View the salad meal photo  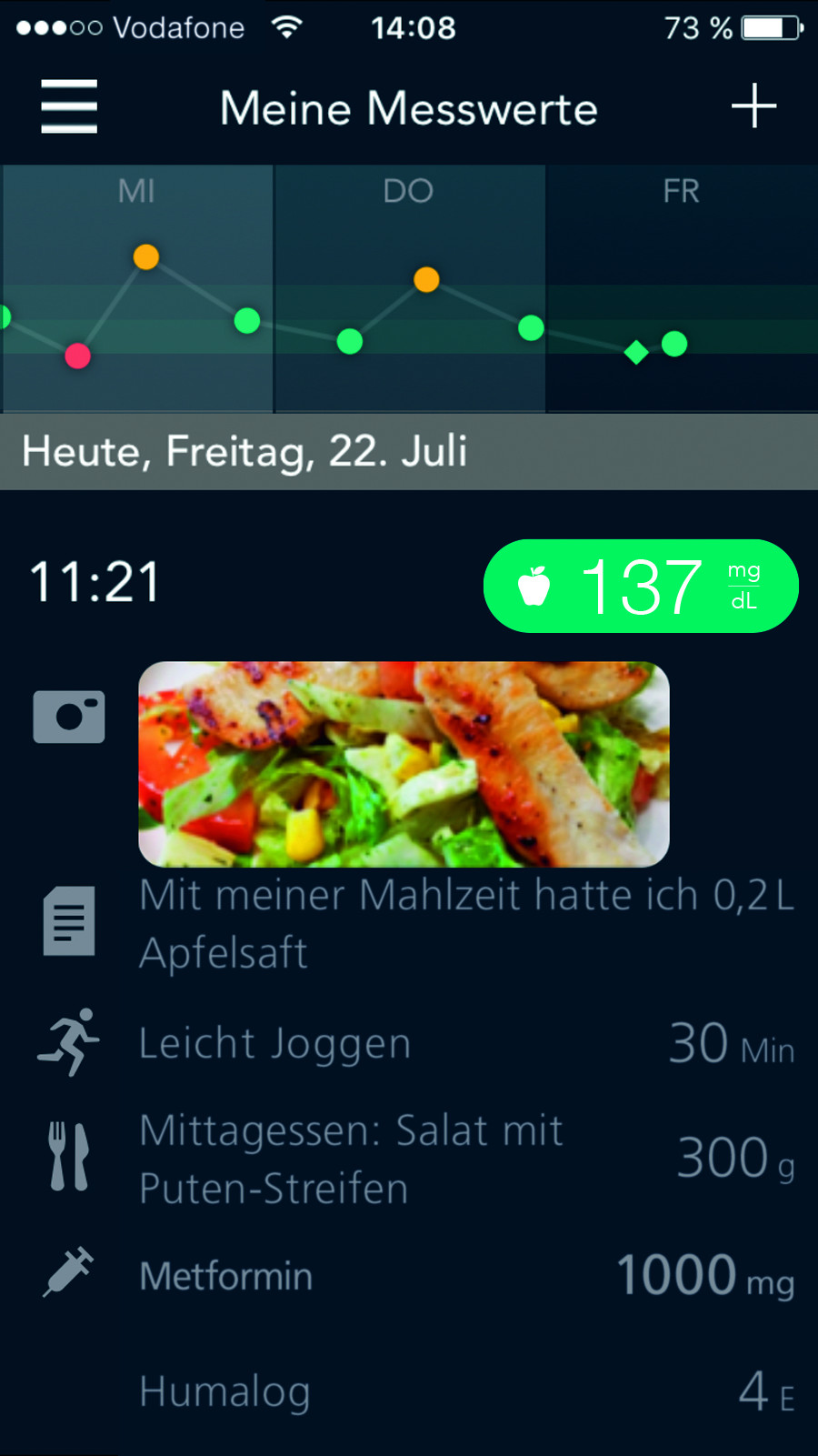tap(404, 764)
